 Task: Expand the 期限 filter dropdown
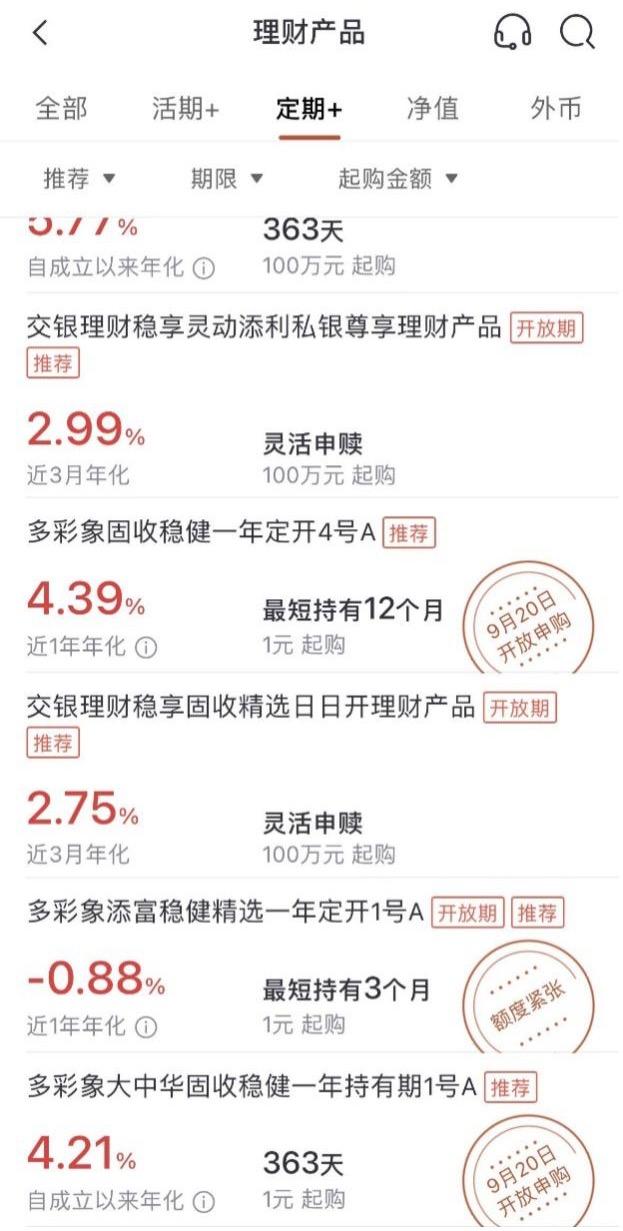pos(227,179)
